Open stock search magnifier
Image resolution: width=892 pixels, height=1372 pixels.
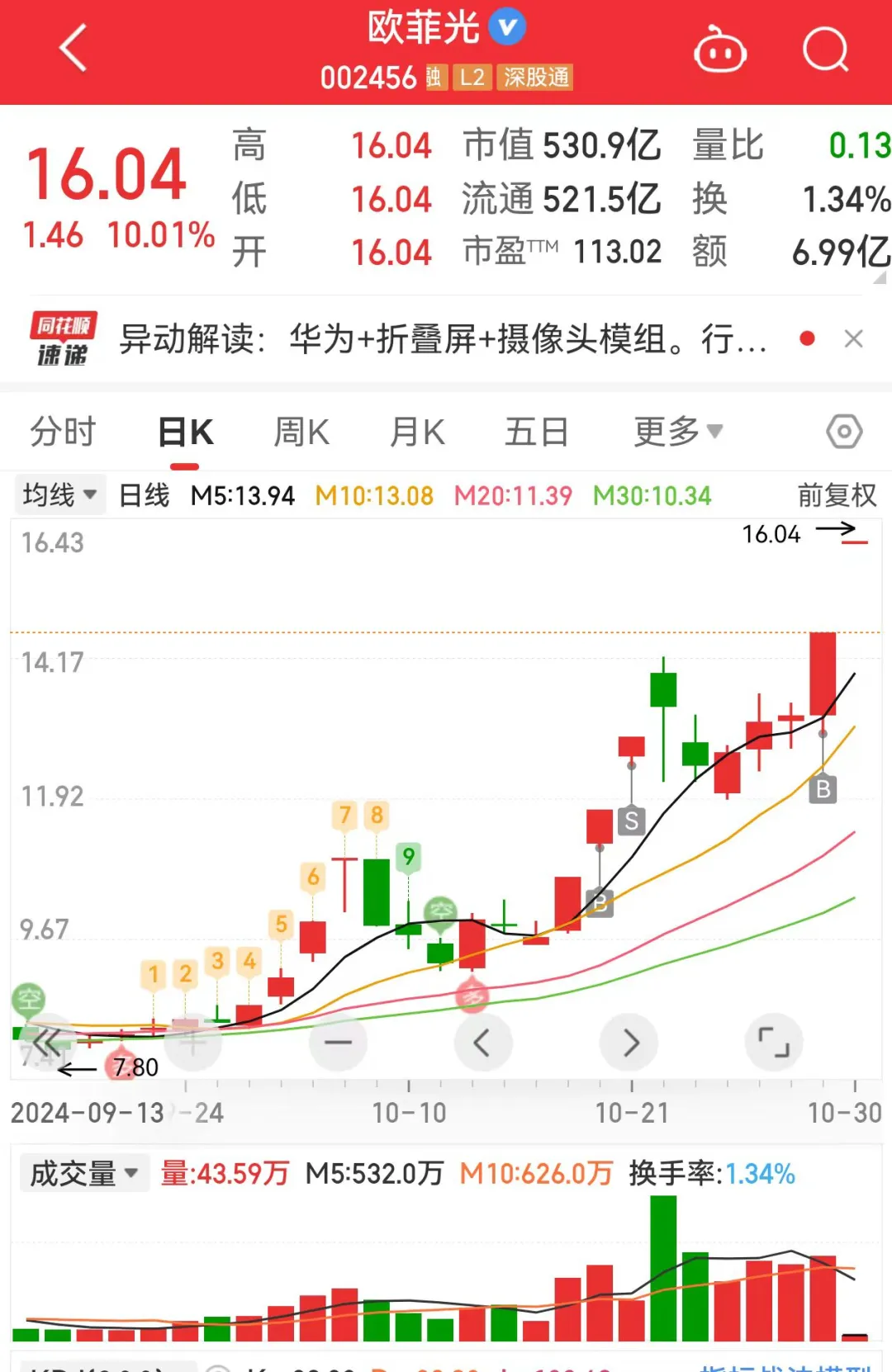(x=825, y=50)
